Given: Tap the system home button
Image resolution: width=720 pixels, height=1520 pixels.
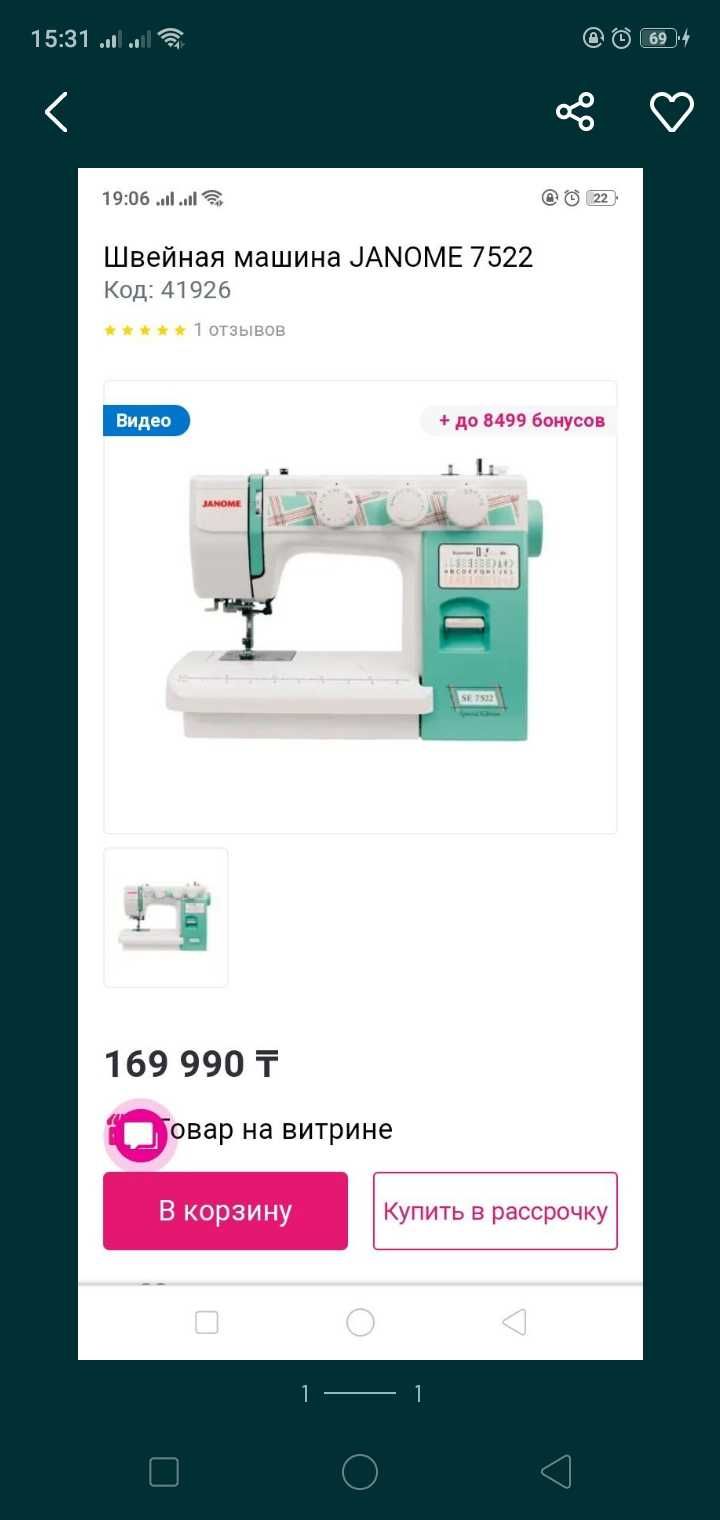Looking at the screenshot, I should click(x=360, y=1472).
